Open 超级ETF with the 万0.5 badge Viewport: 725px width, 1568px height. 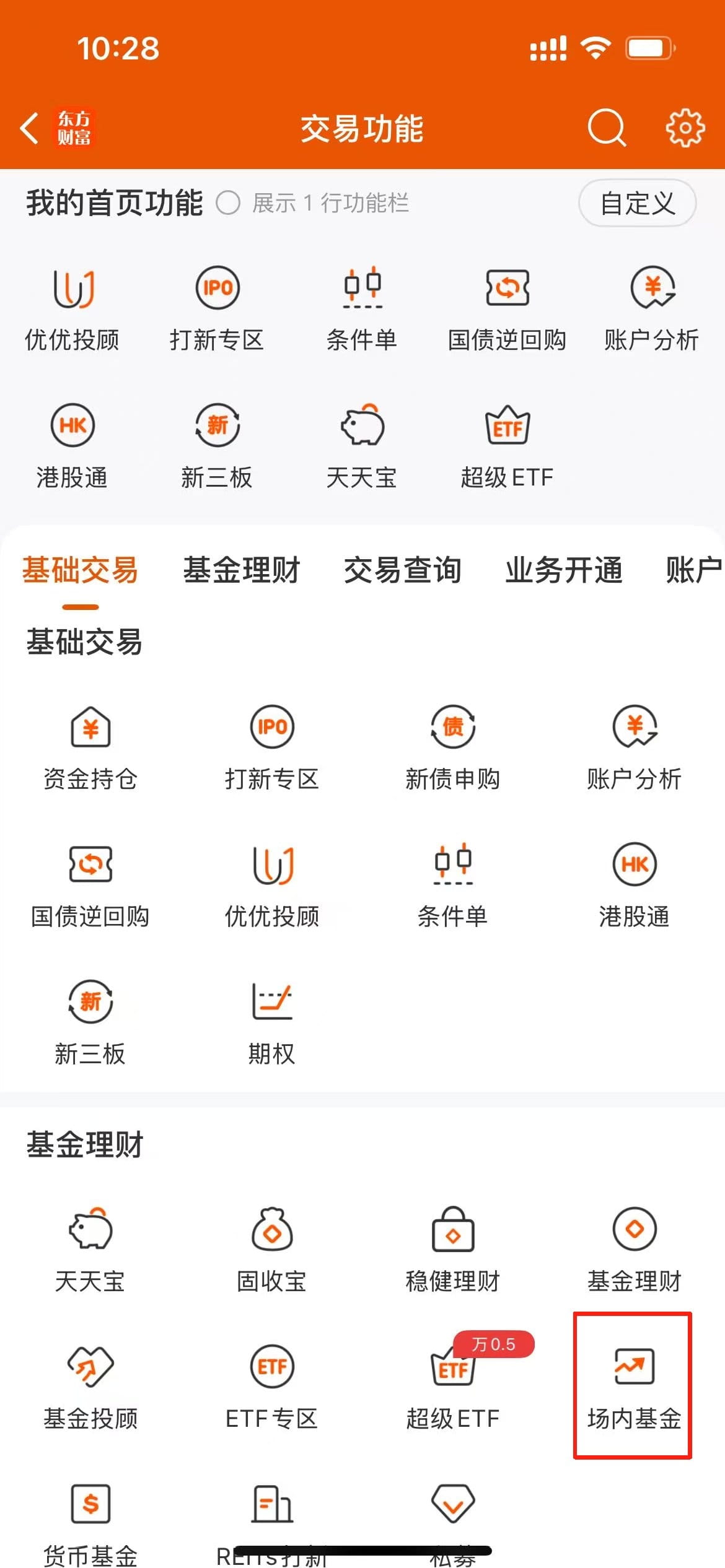(x=453, y=1388)
